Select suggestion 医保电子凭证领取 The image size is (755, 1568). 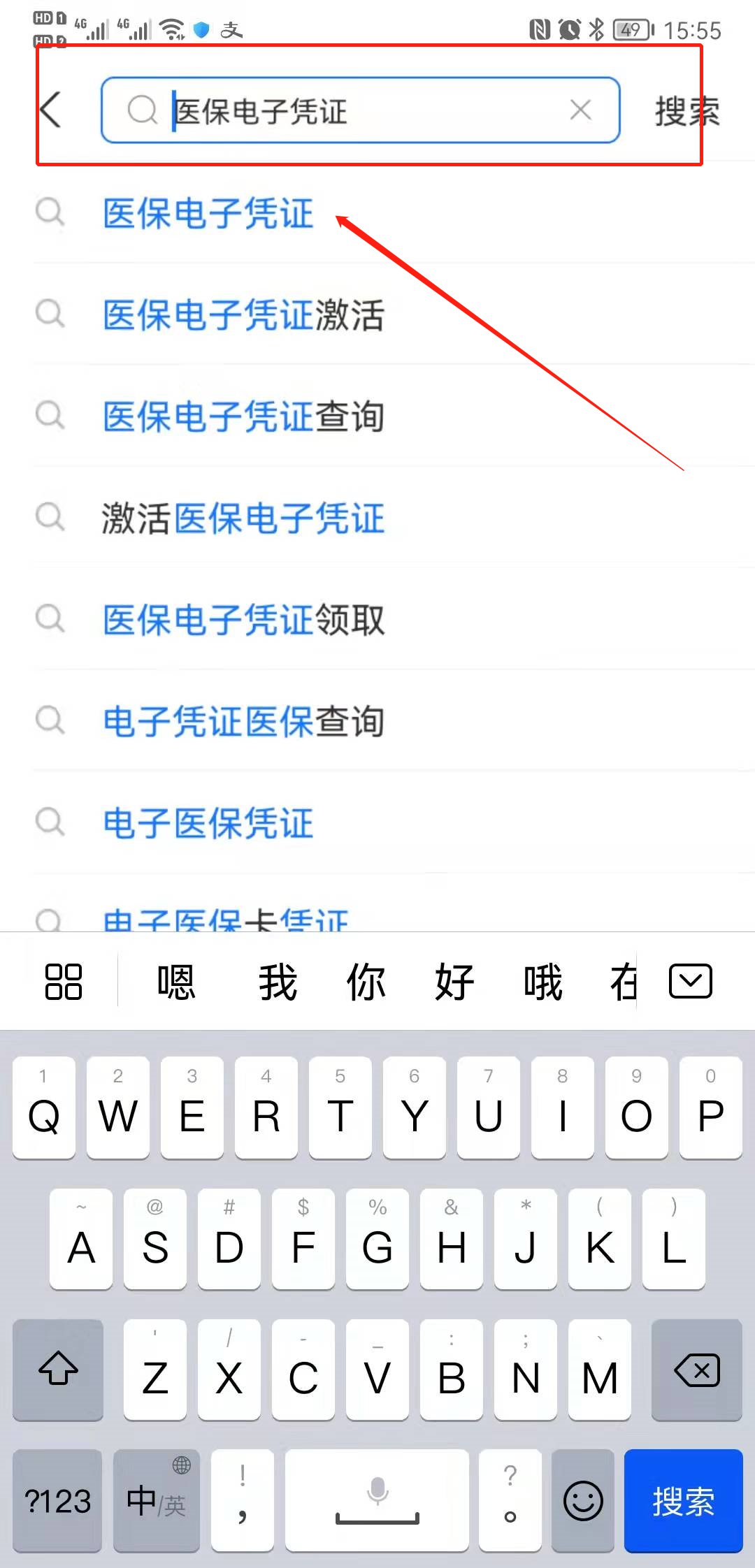click(243, 620)
